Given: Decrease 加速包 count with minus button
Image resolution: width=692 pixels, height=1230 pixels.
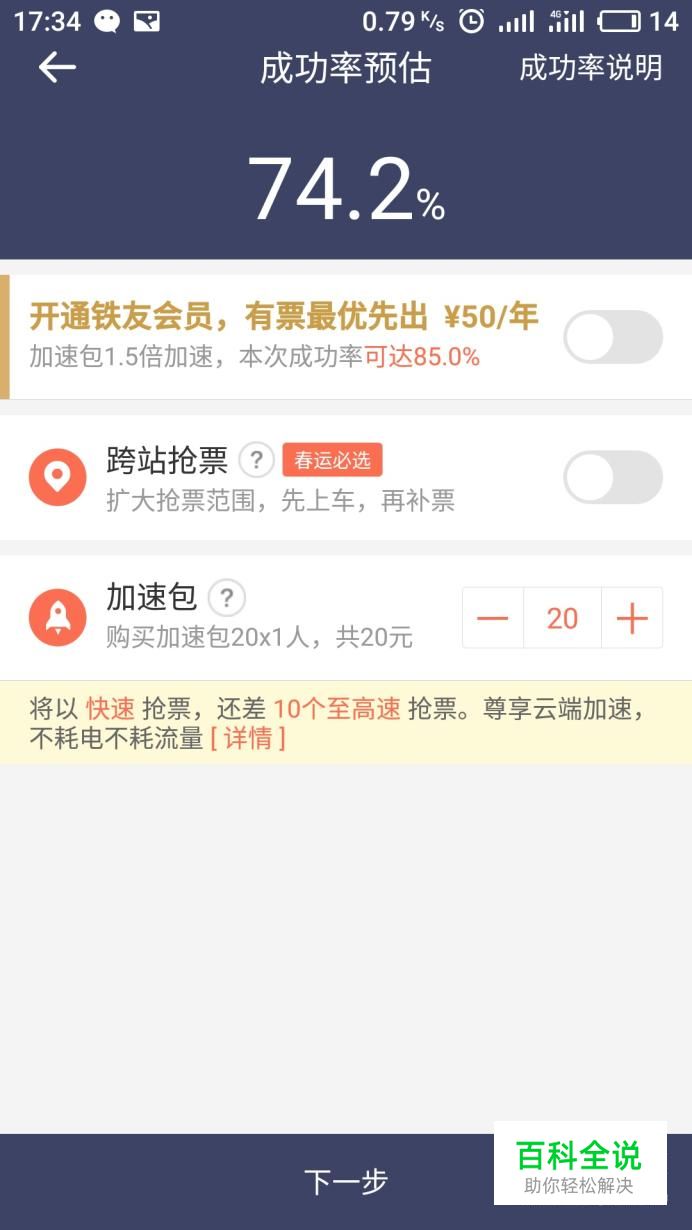Looking at the screenshot, I should pos(493,618).
